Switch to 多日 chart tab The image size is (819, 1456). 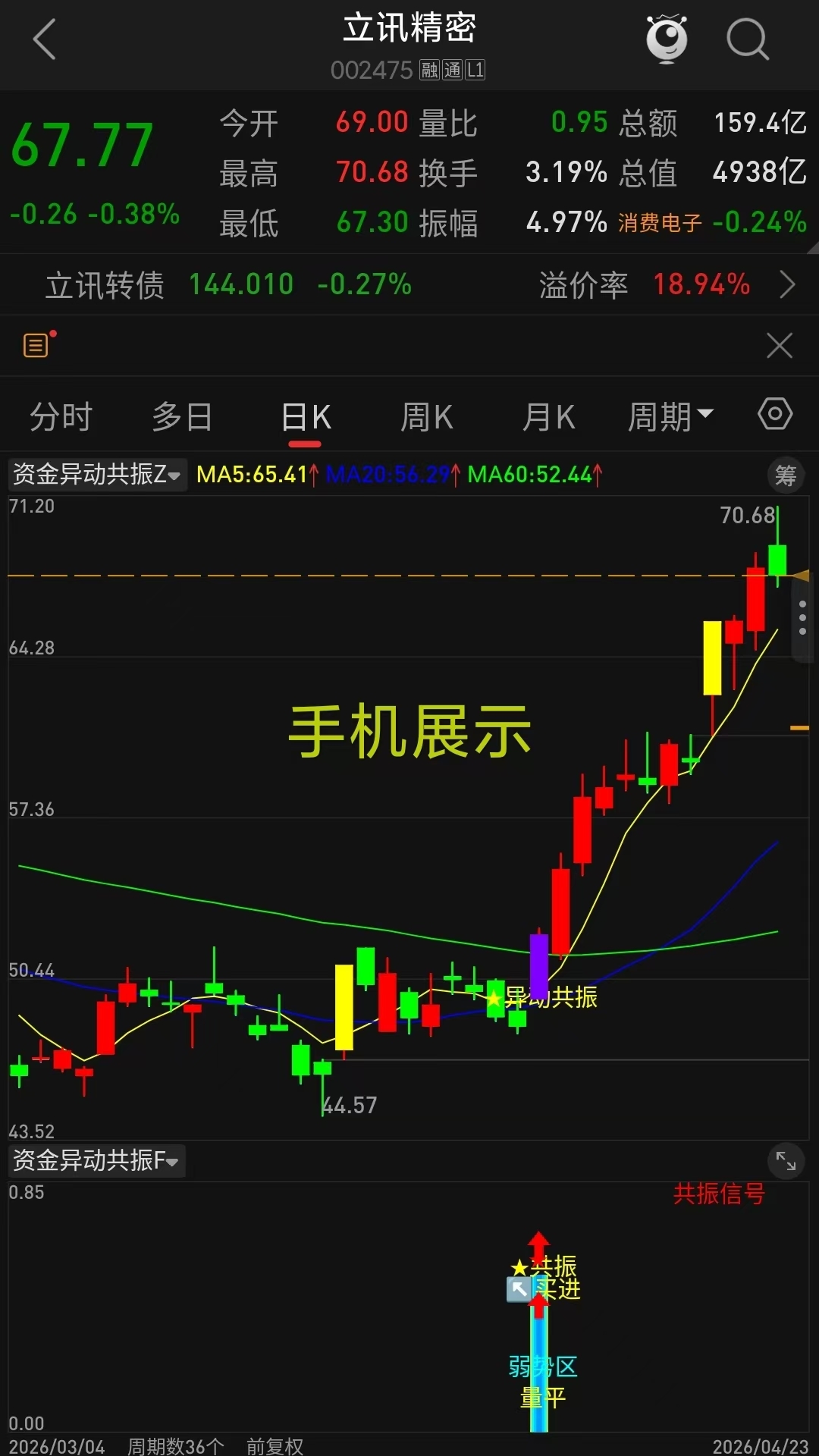pos(182,417)
